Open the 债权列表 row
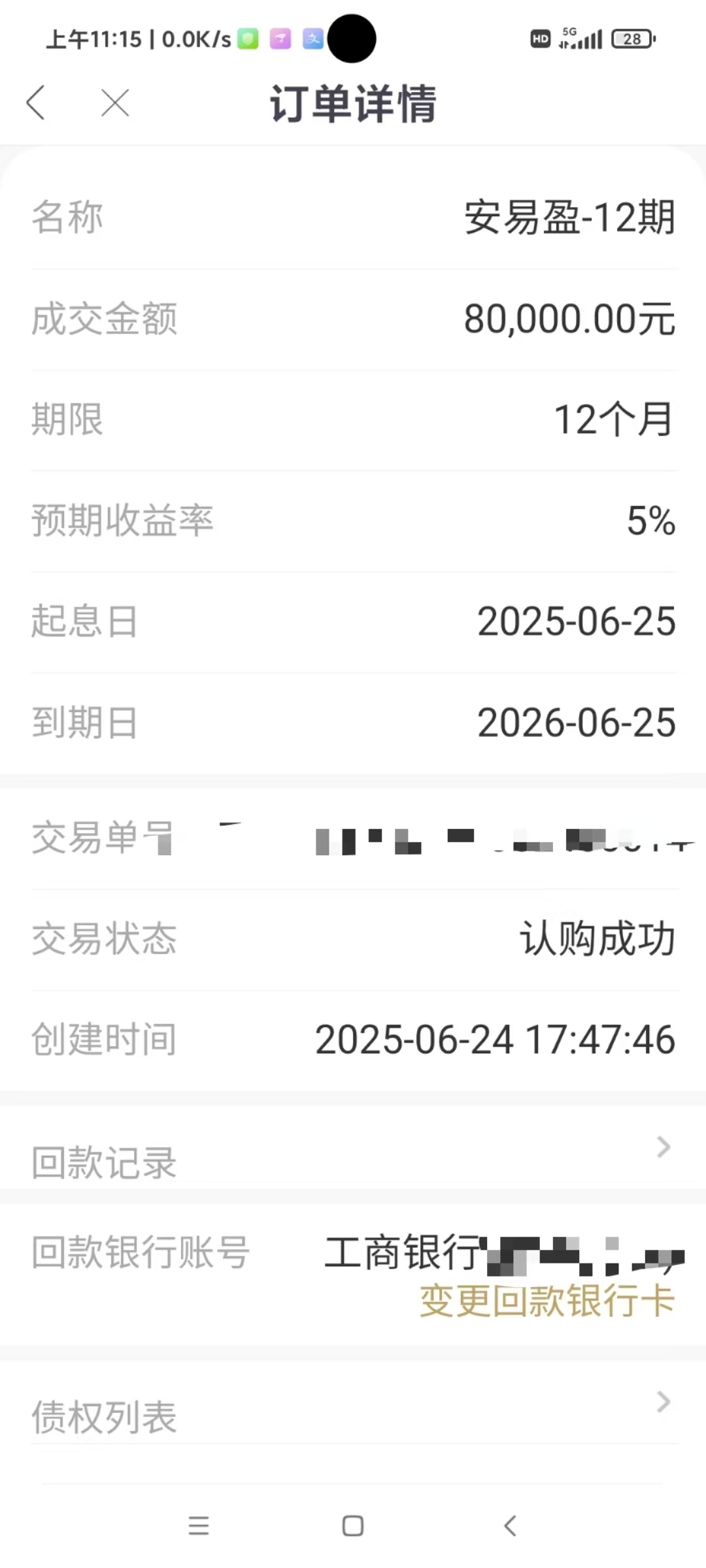The width and height of the screenshot is (706, 1568). (x=353, y=1409)
